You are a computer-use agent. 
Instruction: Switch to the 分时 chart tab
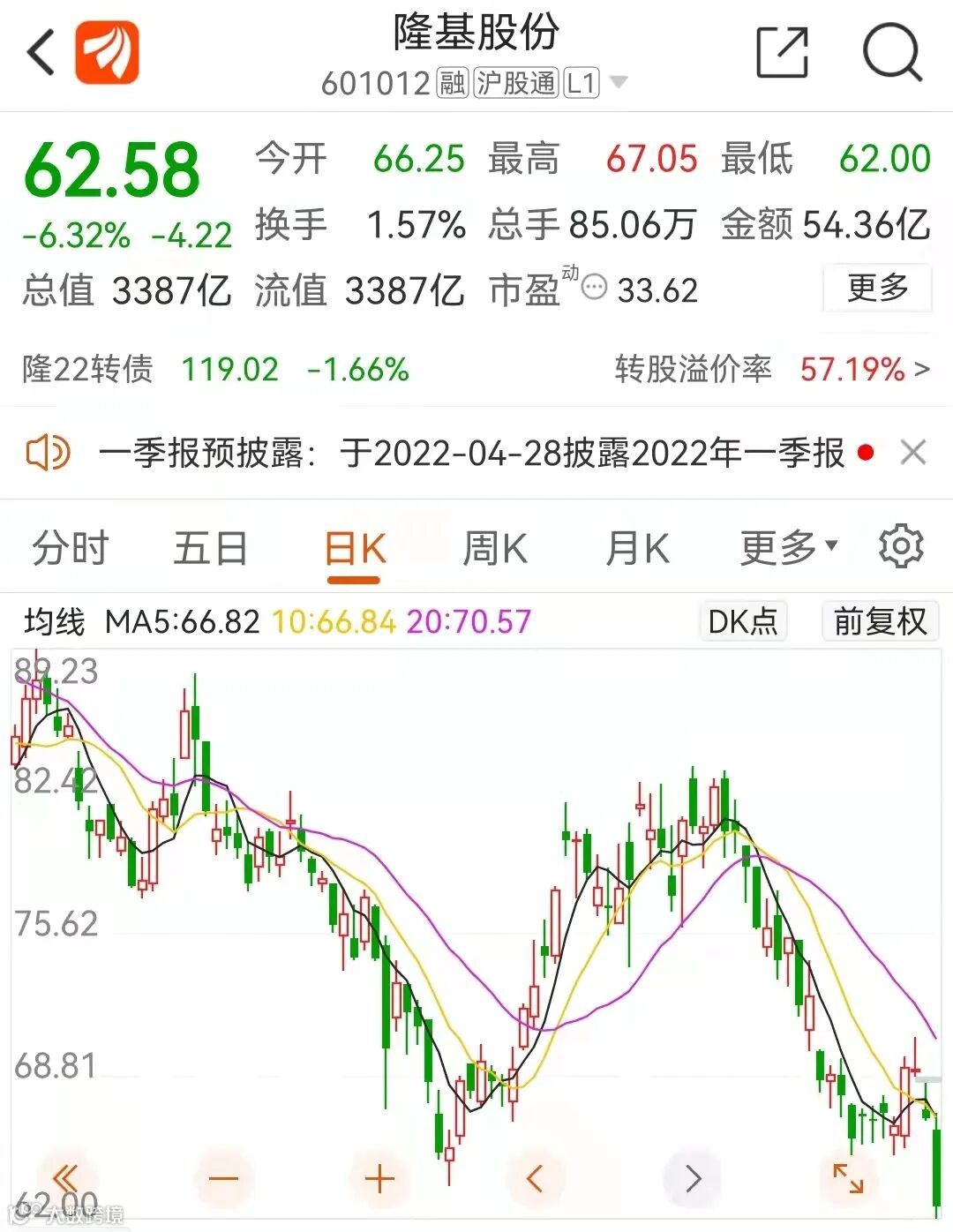coord(70,548)
